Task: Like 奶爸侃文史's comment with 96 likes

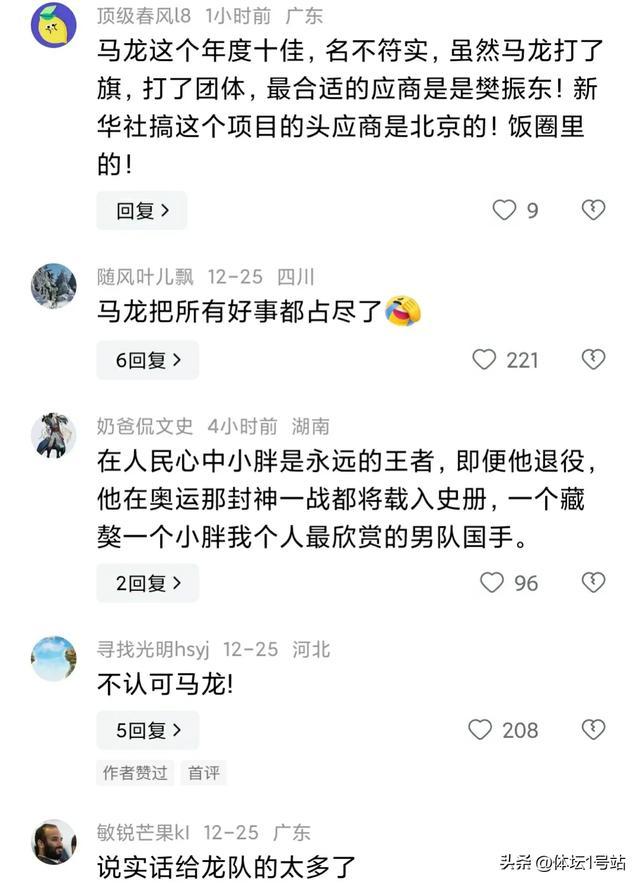Action: [x=491, y=583]
